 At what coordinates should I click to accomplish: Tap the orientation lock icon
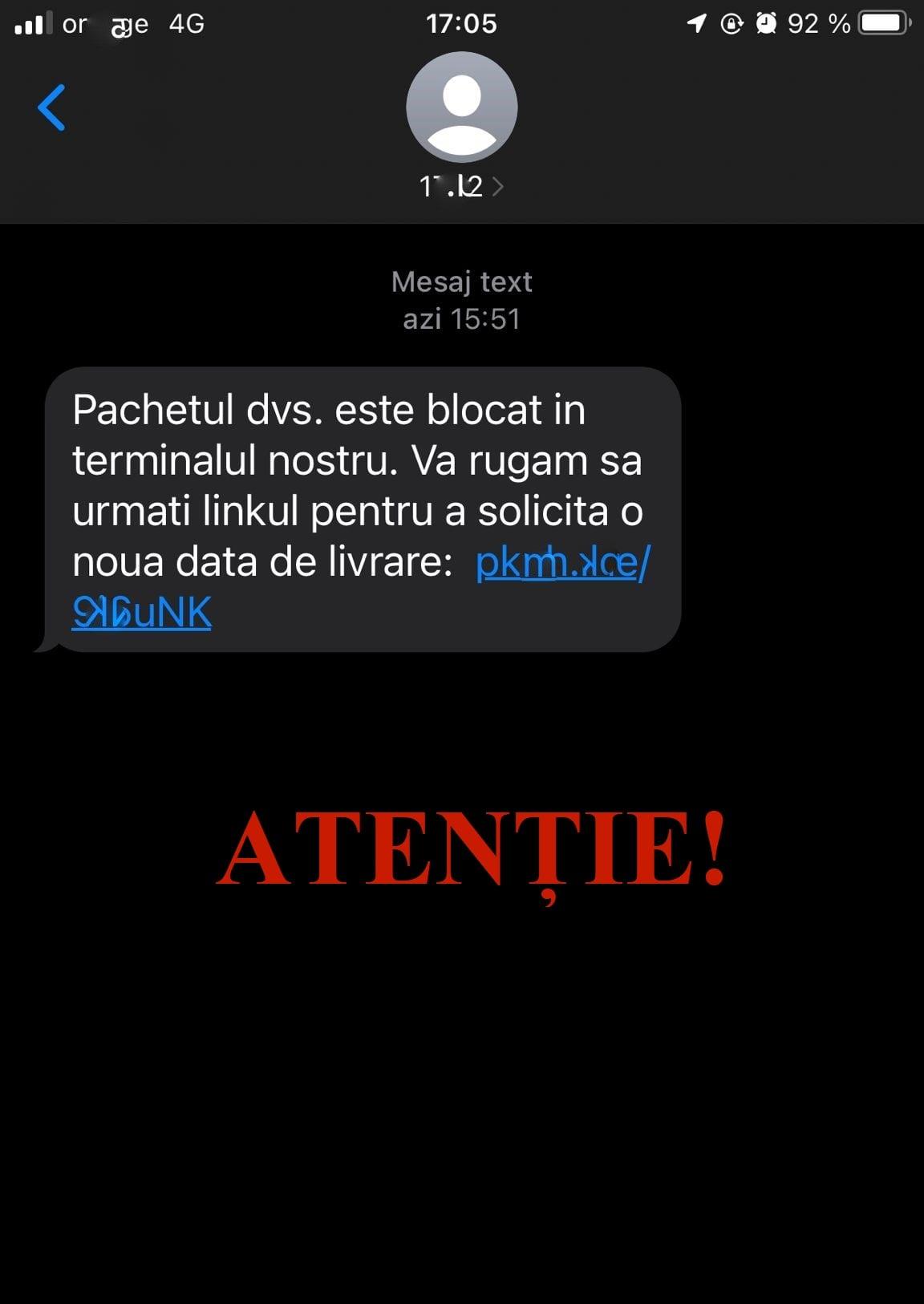730,24
